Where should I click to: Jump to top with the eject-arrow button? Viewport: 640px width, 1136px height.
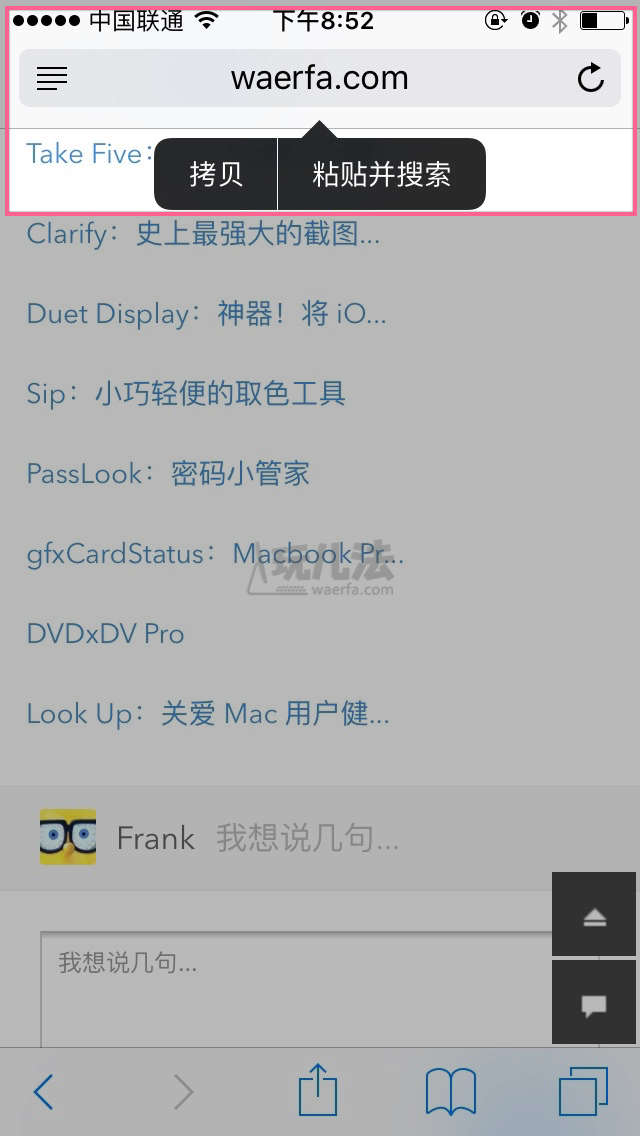594,914
